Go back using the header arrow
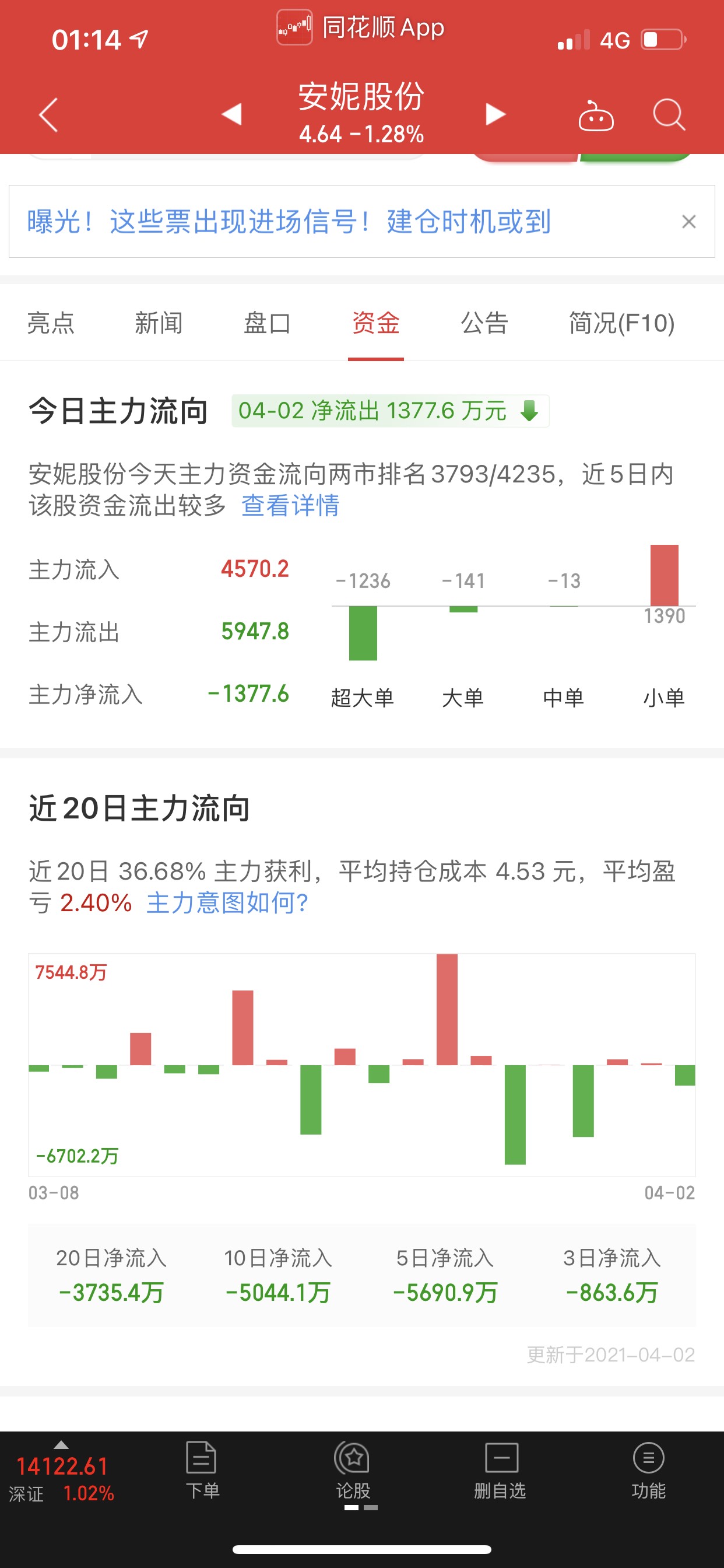 pos(48,114)
